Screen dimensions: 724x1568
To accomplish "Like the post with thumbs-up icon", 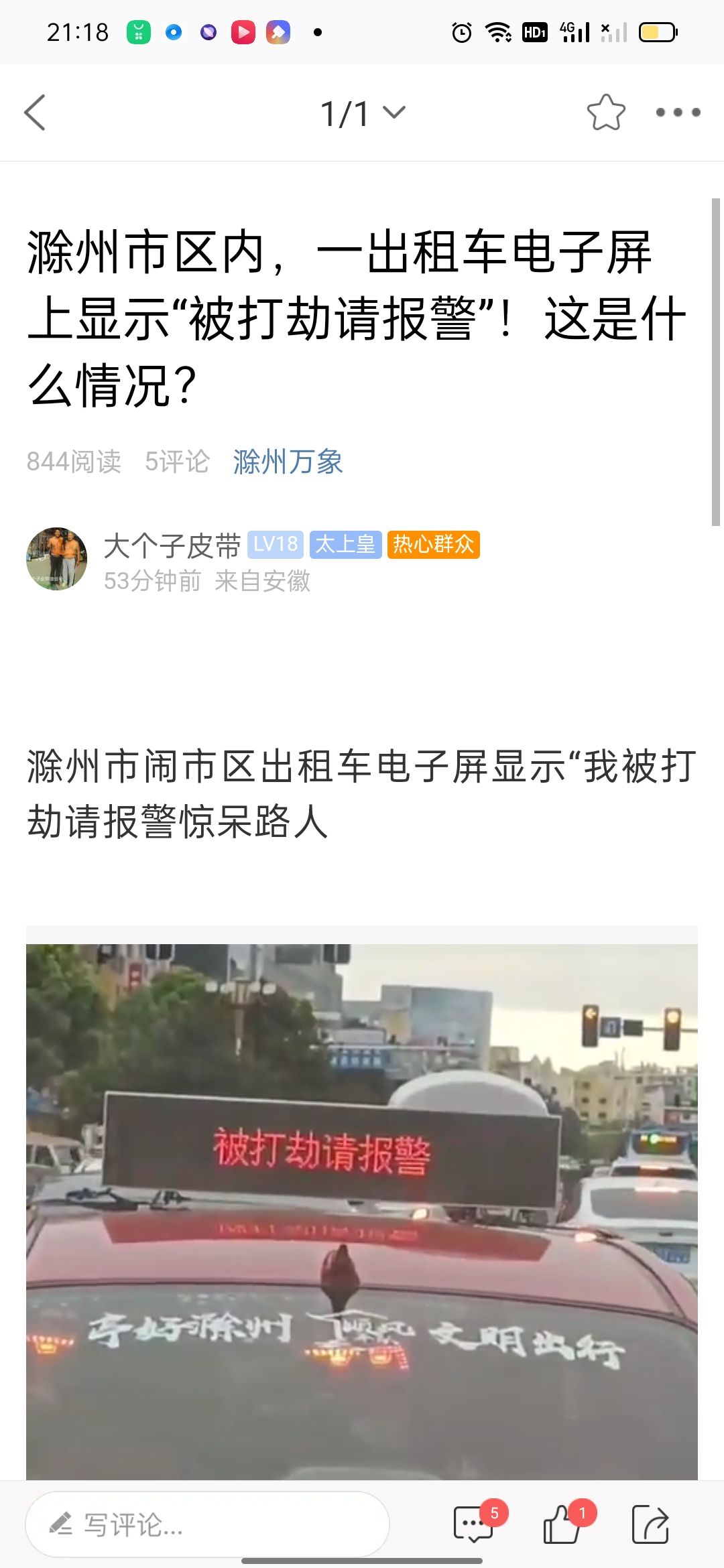I will pos(562,1524).
